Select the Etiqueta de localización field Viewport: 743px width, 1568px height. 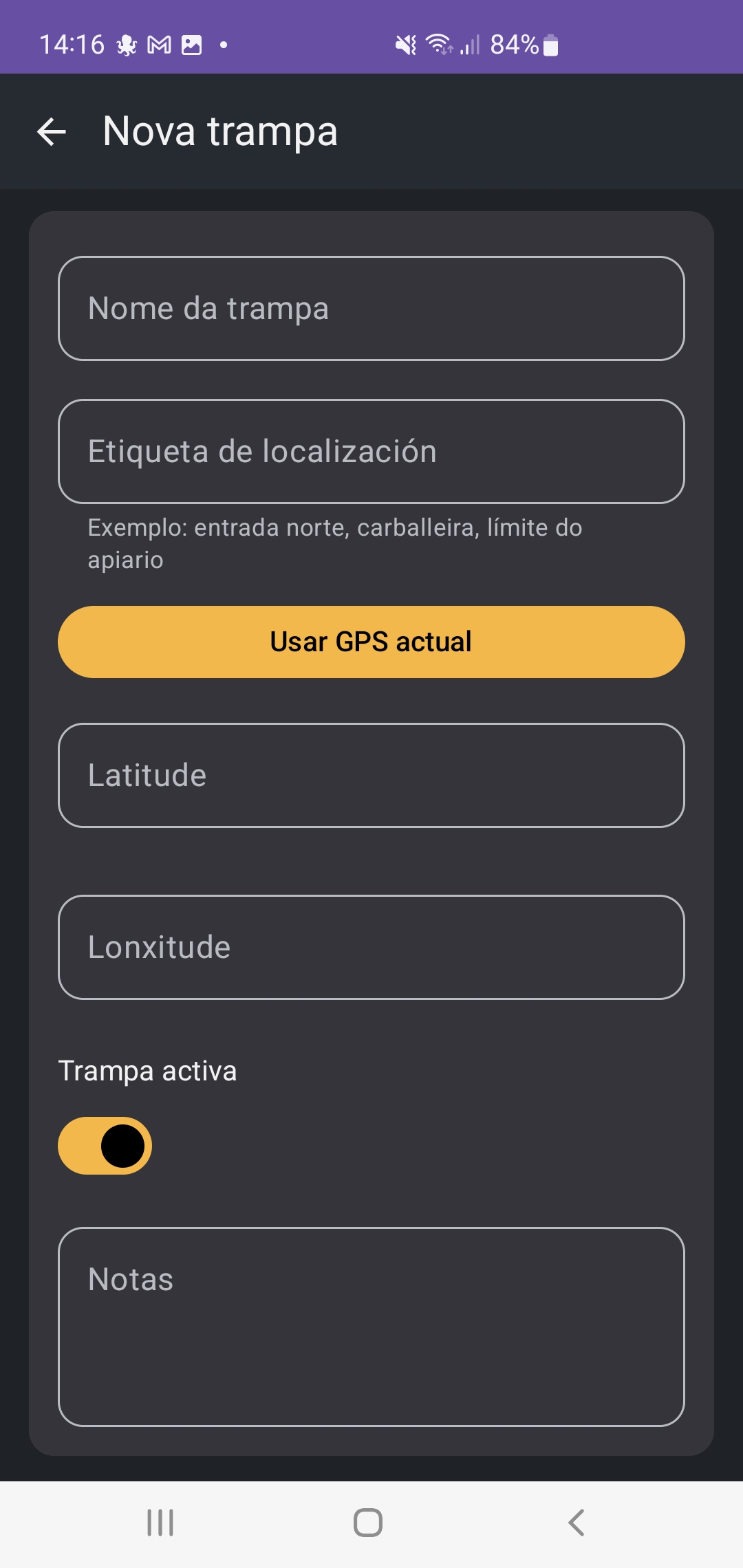click(x=371, y=452)
